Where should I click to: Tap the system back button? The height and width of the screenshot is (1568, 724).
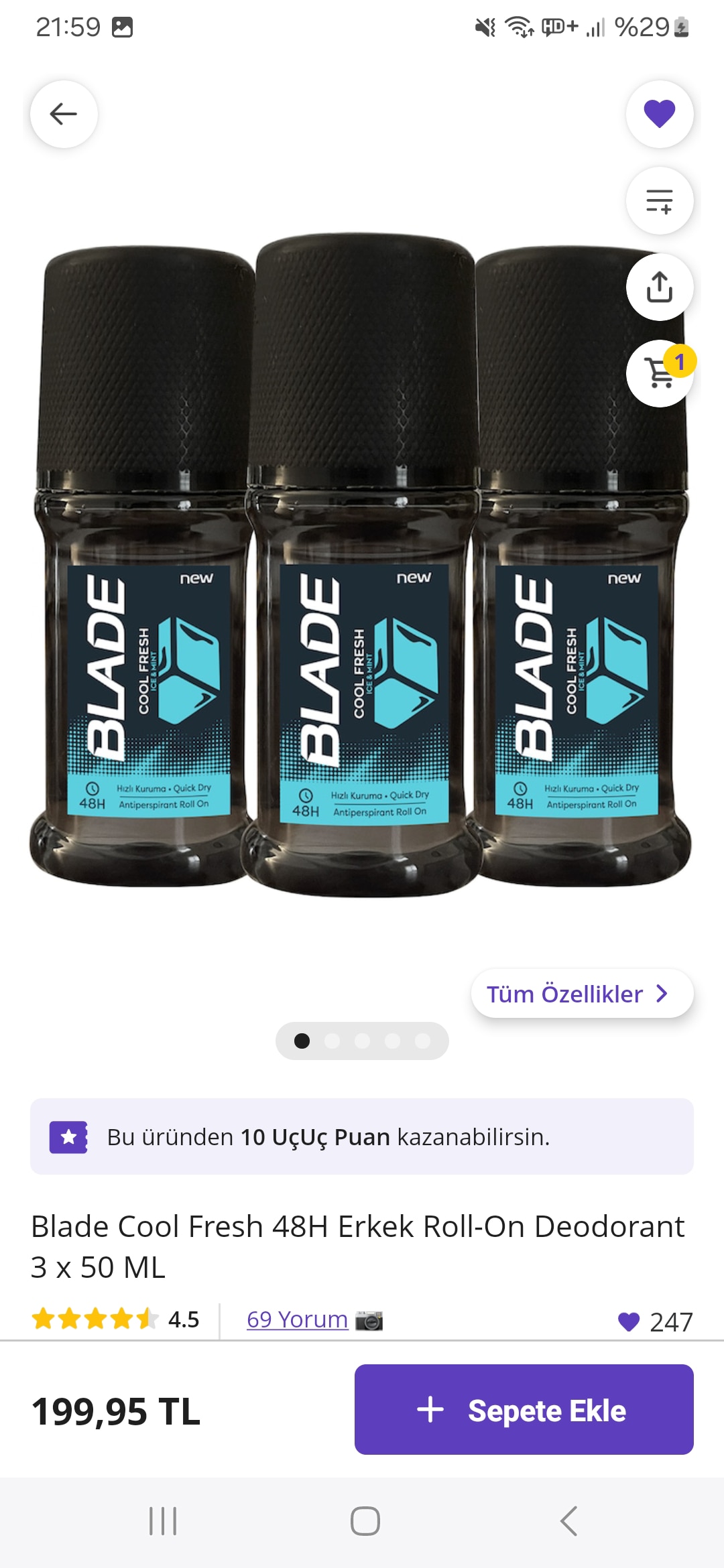(x=568, y=1520)
